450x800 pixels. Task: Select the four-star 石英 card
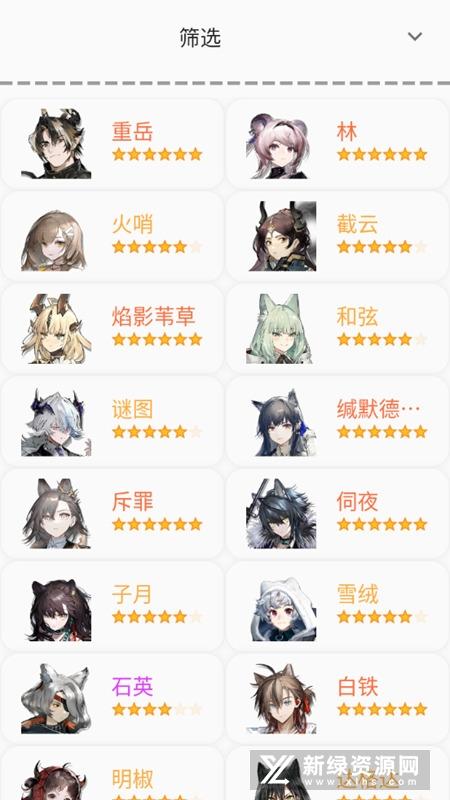(x=112, y=698)
